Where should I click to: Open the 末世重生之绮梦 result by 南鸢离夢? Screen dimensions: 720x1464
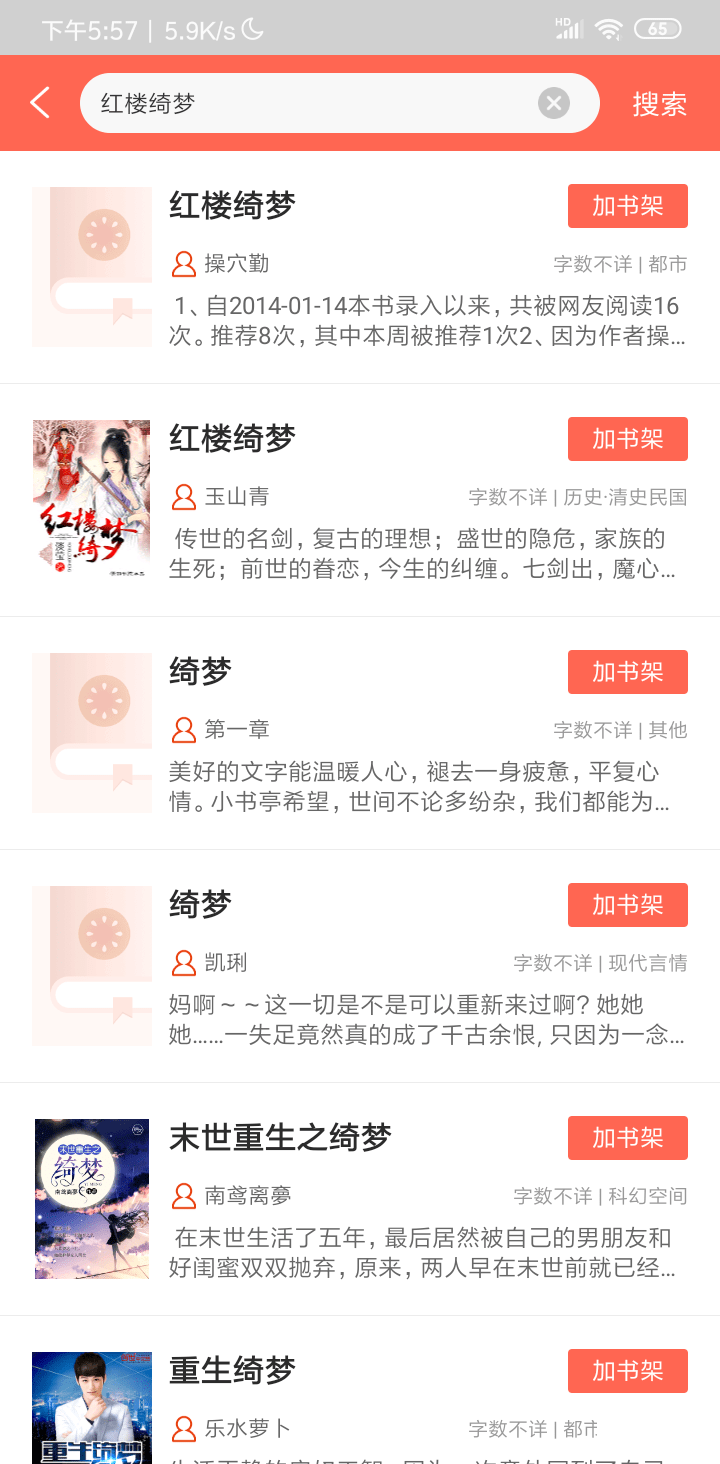point(280,1138)
